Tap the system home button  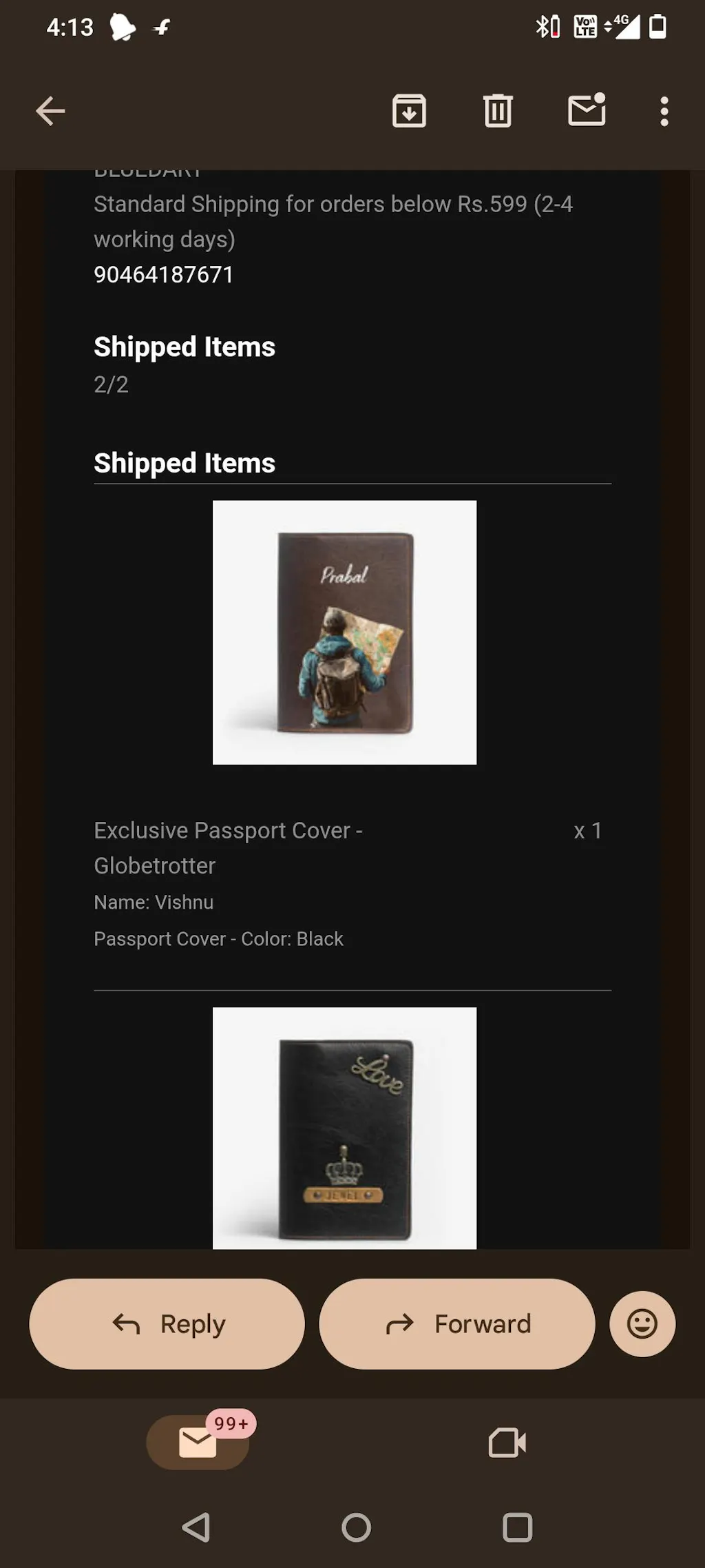click(x=356, y=1527)
